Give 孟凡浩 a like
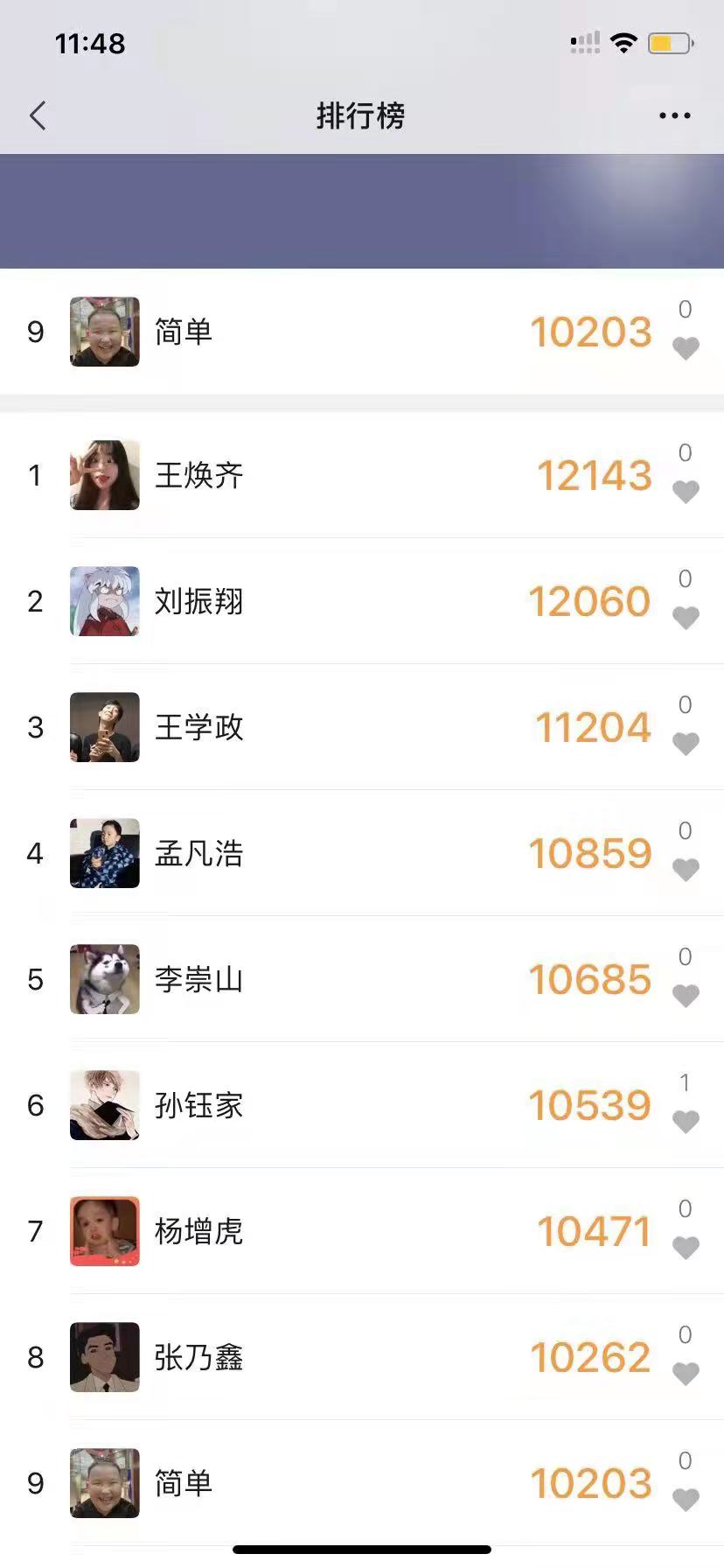The width and height of the screenshot is (724, 1568). click(x=686, y=870)
